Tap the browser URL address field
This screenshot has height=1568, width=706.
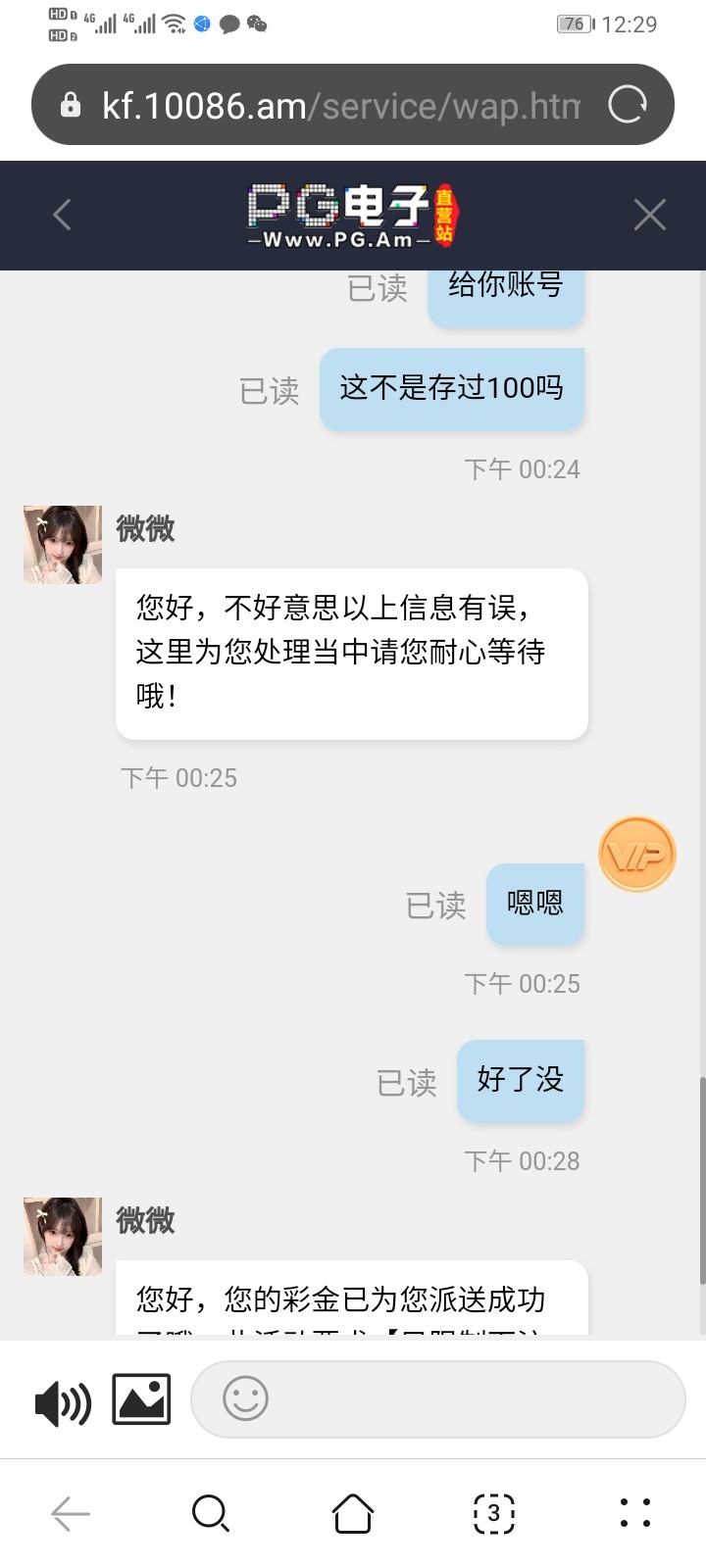pos(333,105)
